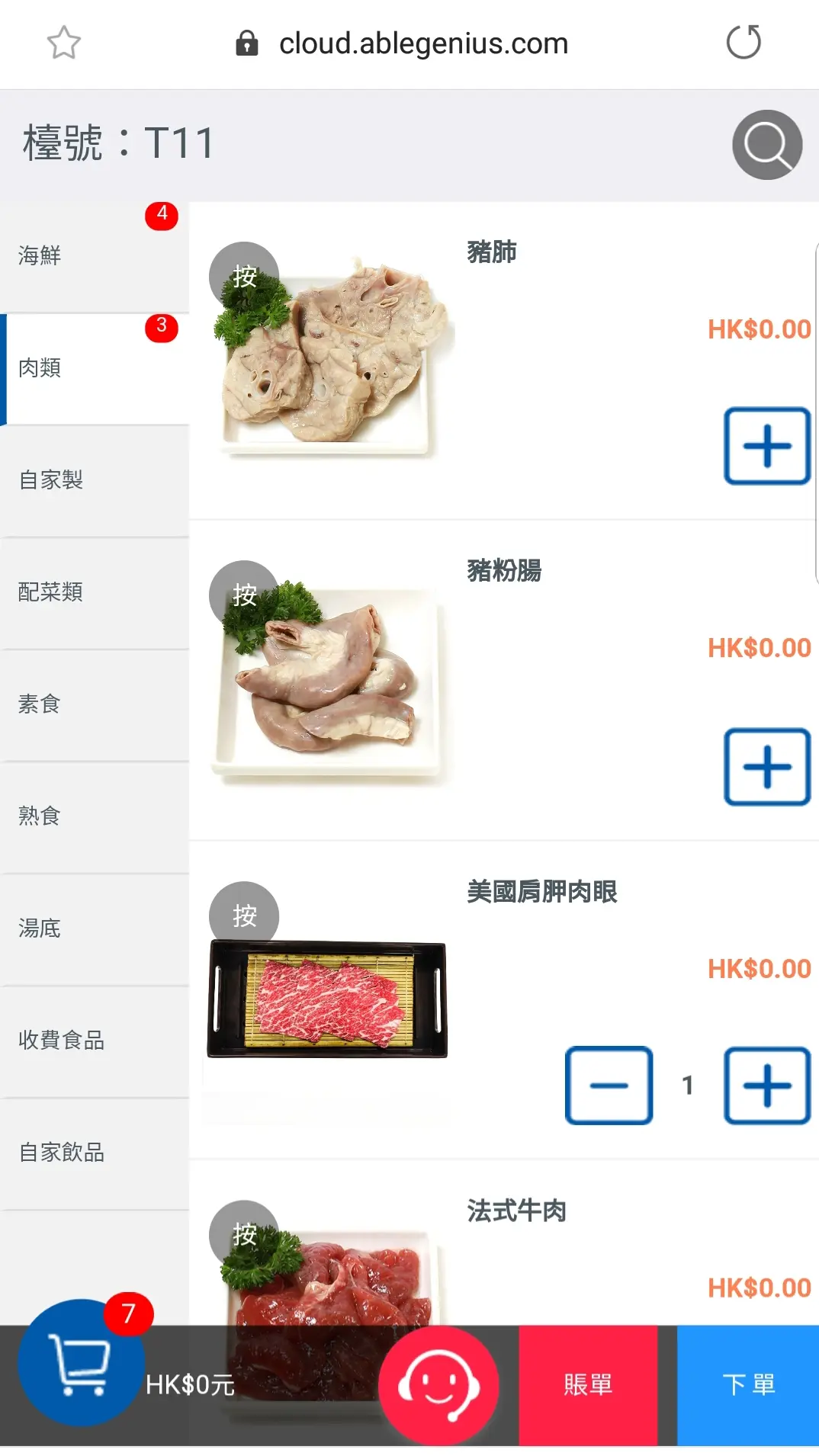Add one 豬肺 to the order

(x=766, y=446)
